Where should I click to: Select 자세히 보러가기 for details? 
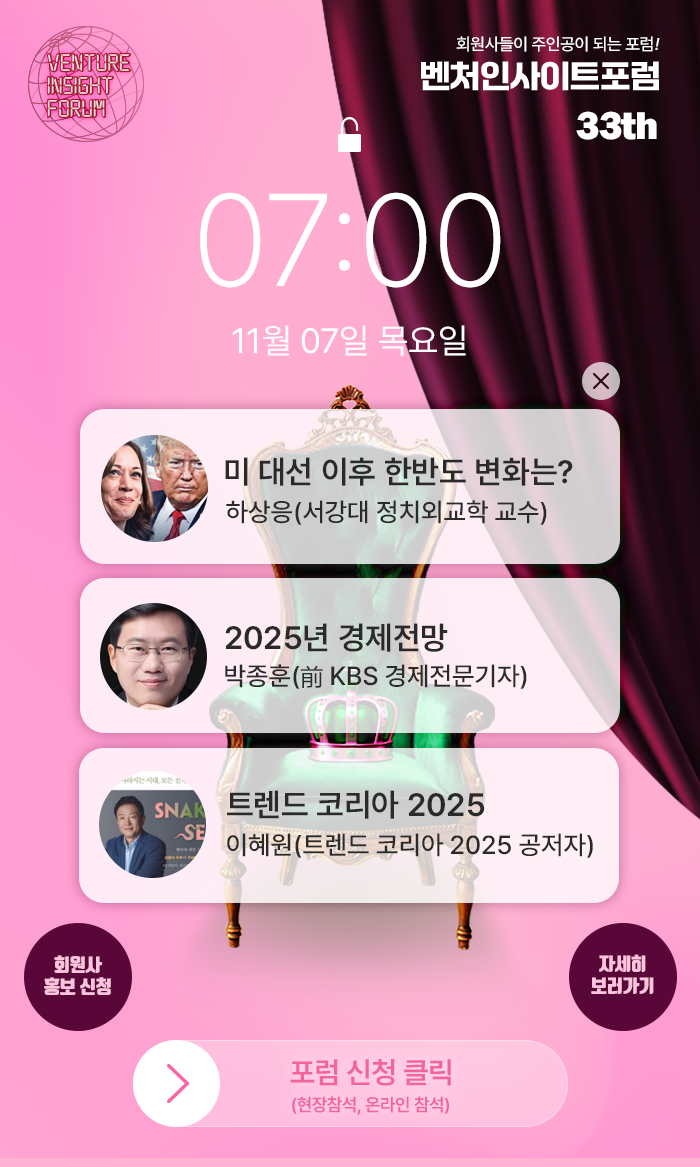623,976
